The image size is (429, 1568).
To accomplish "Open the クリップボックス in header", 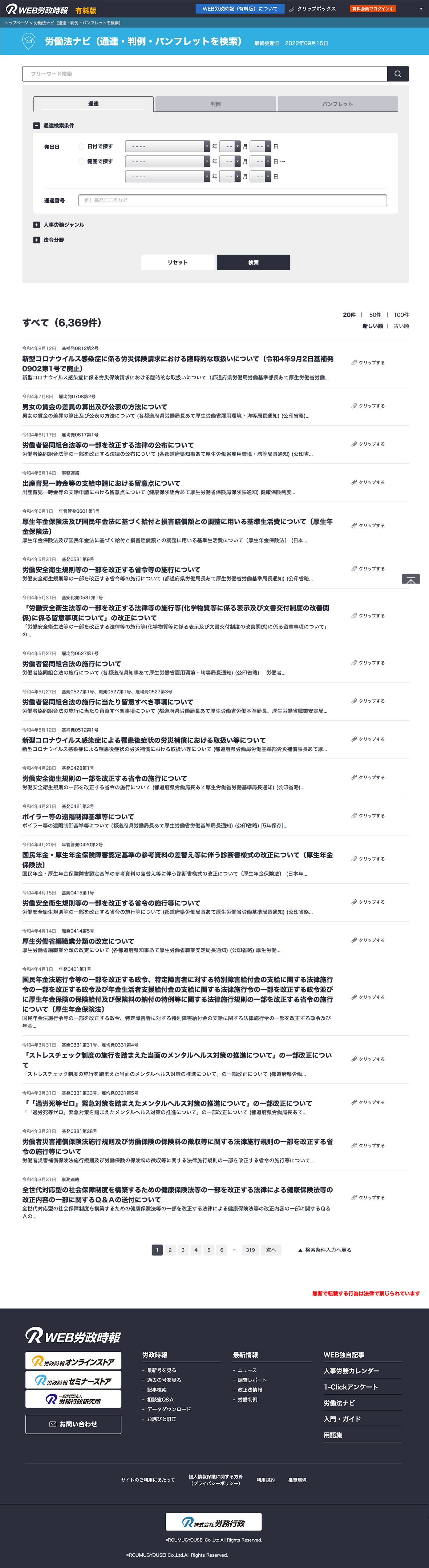I will tap(313, 9).
